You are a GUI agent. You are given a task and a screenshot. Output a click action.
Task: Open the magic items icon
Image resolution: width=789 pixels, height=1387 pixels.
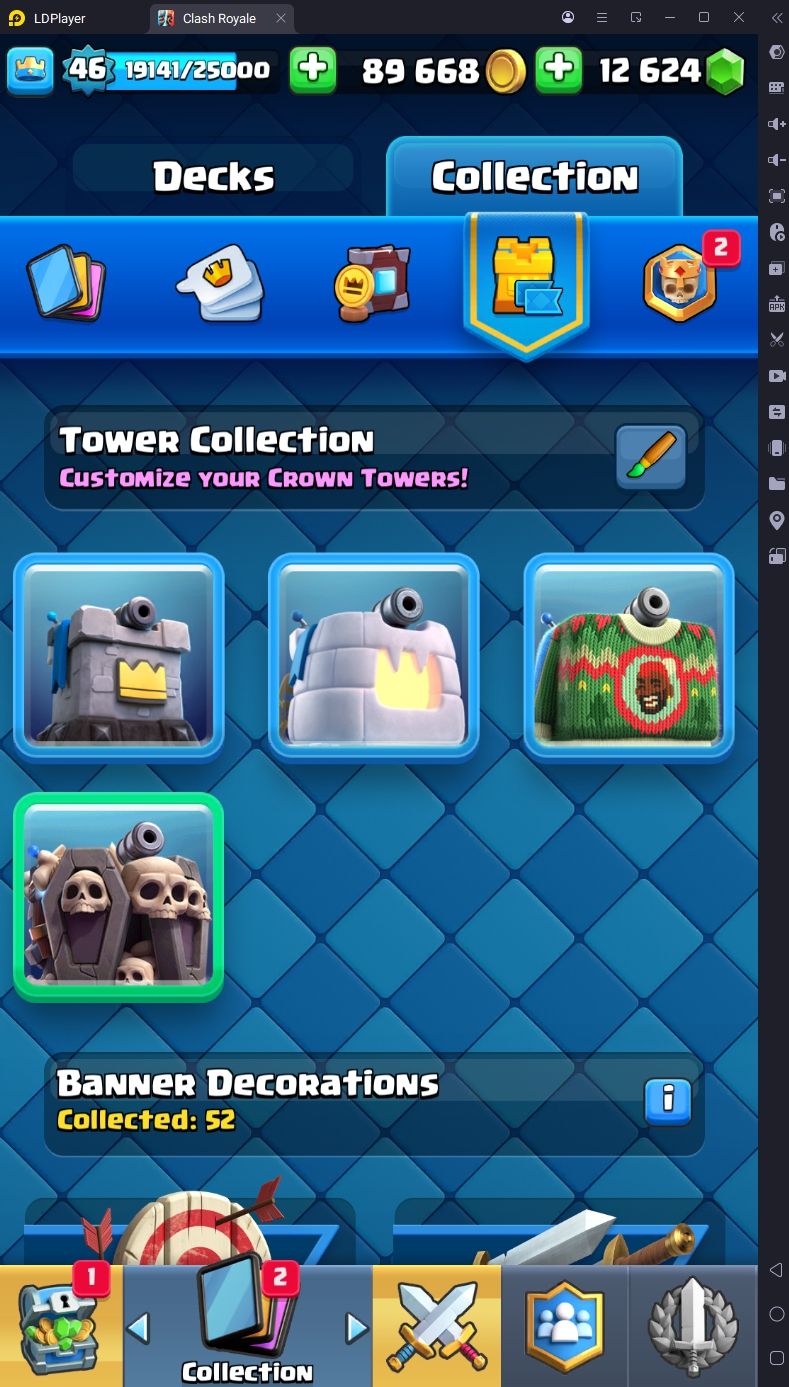(372, 284)
